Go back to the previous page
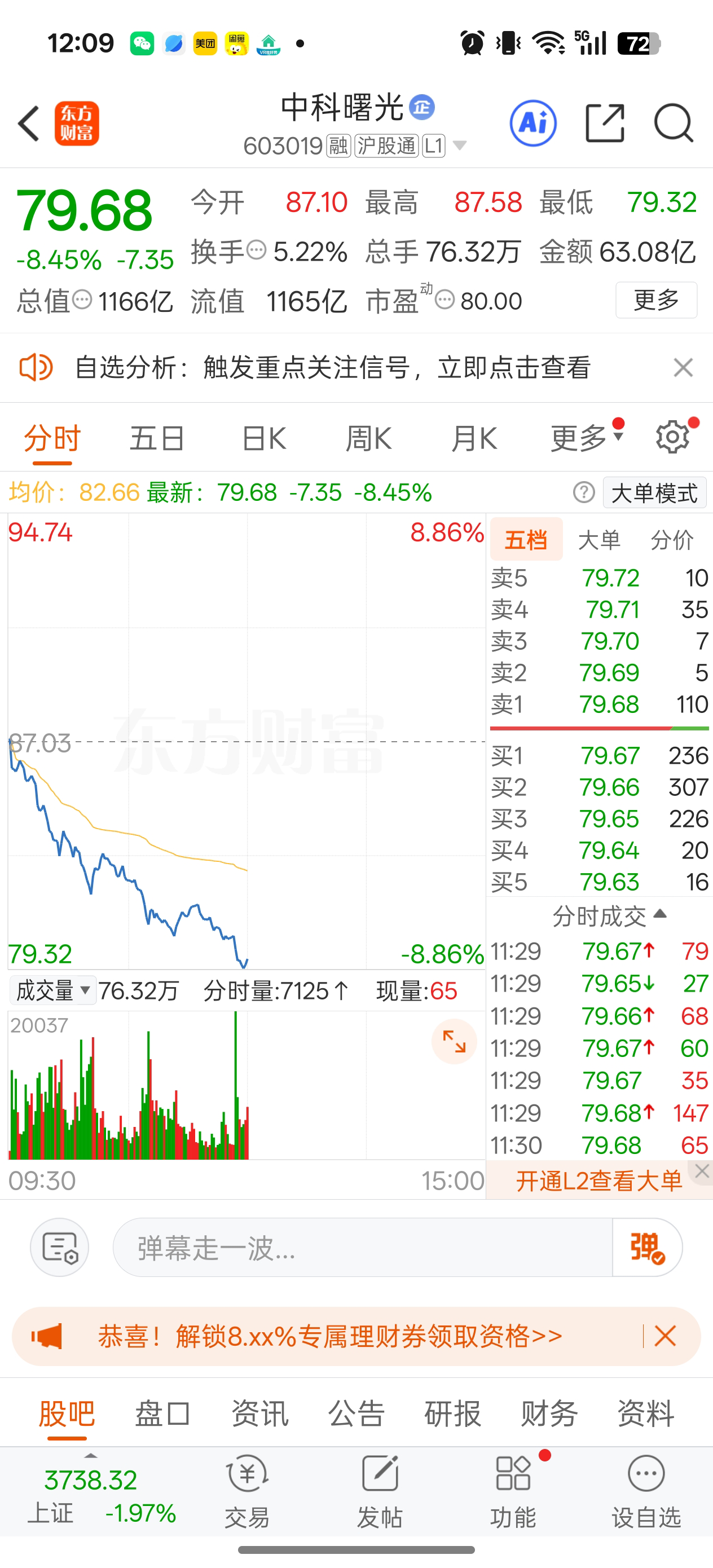Viewport: 713px width, 1568px height. 29,124
